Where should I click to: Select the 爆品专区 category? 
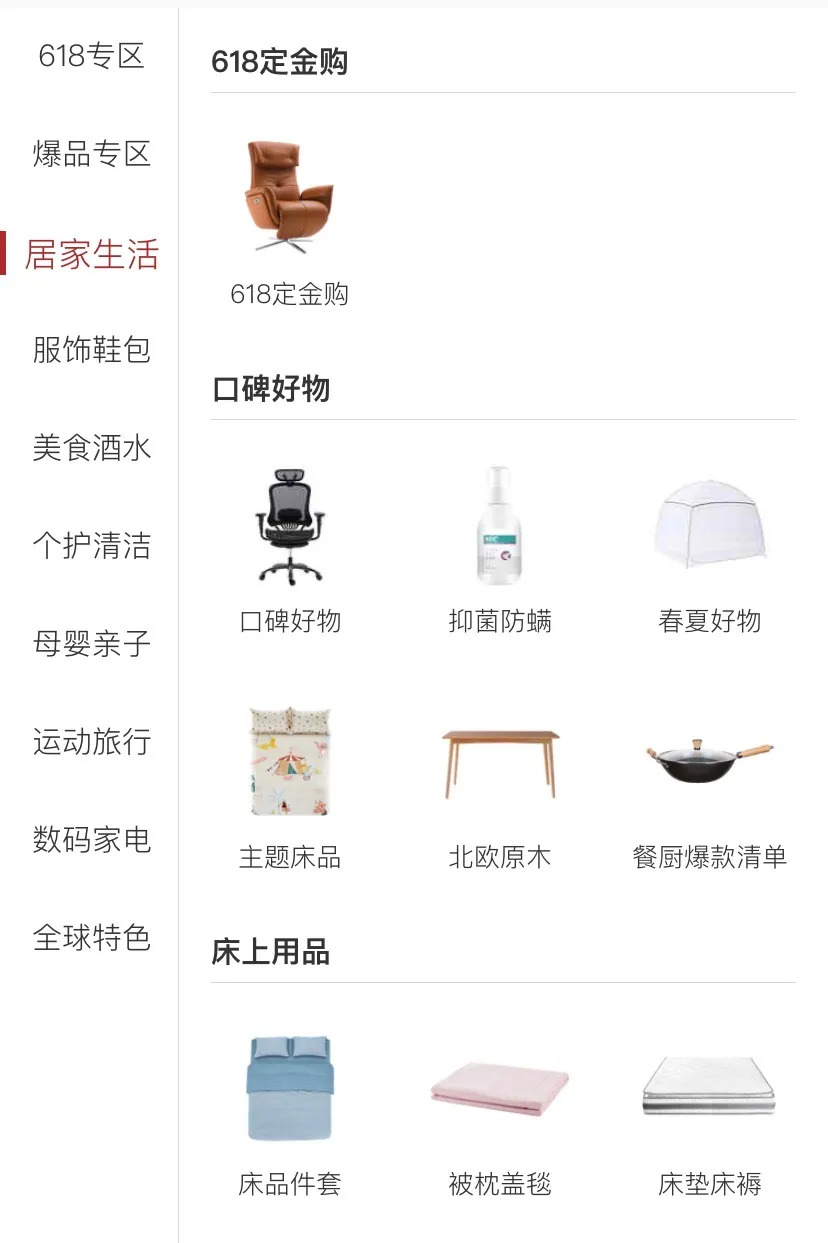click(91, 154)
